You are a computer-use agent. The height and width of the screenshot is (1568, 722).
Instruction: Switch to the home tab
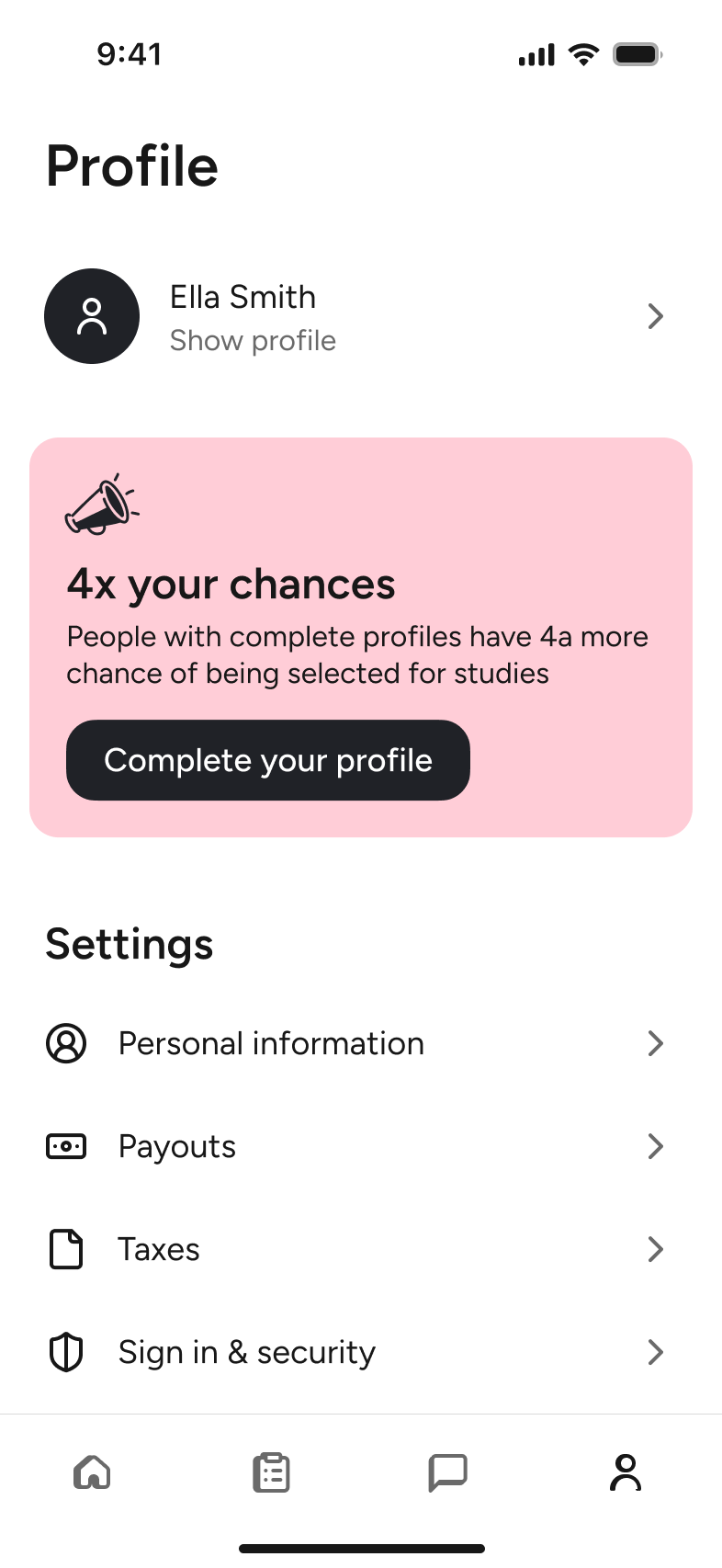pos(92,1472)
